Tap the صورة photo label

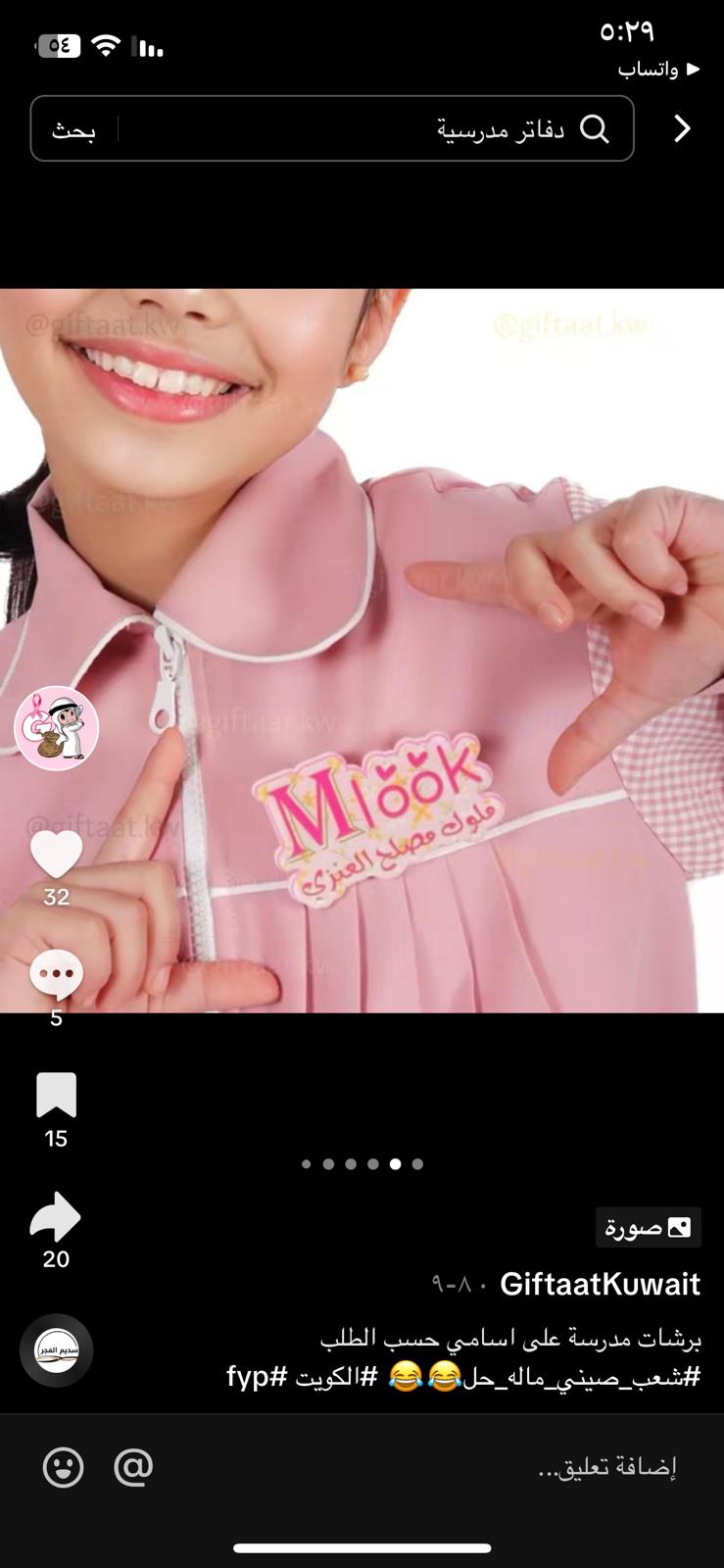pos(649,1227)
